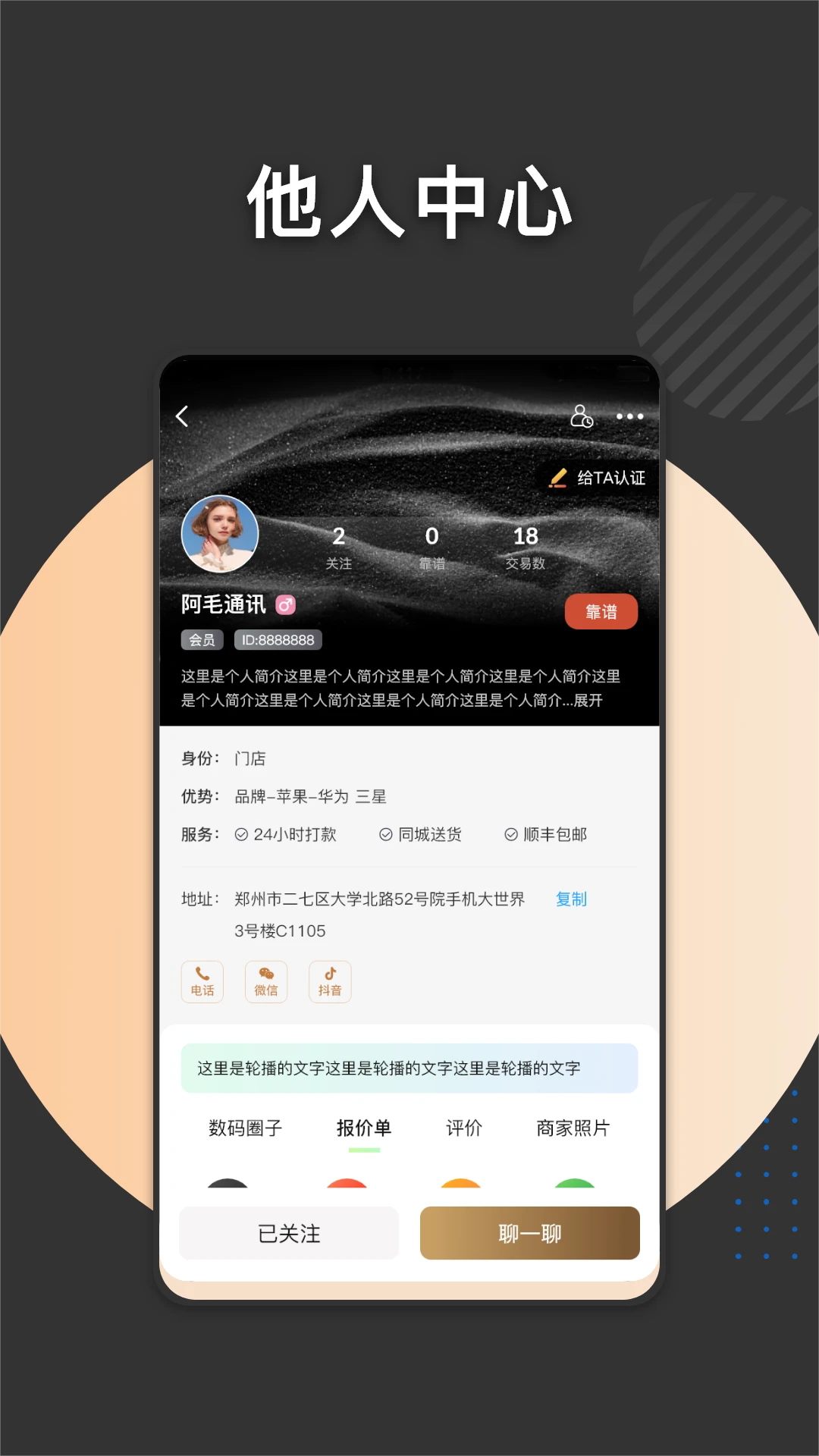Screen dimensions: 819x1456
Task: Tap the back arrow icon
Action: pos(182,416)
